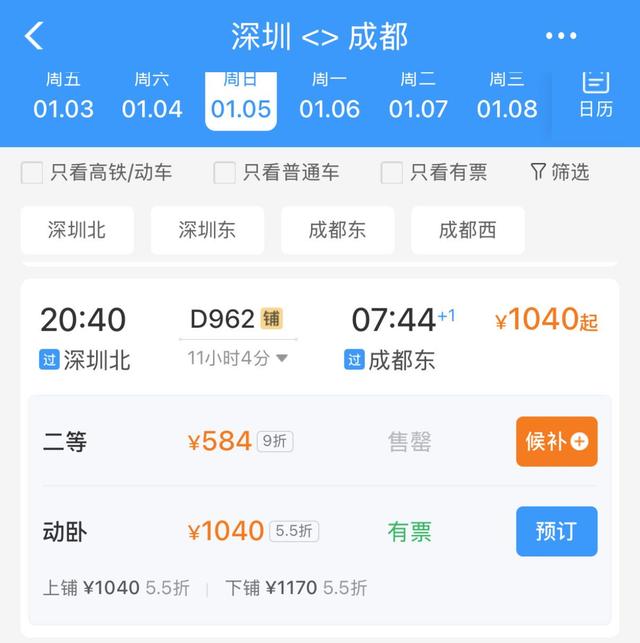640x643 pixels.
Task: Tap 候补 for sold-out 二等 seat
Action: pos(556,441)
